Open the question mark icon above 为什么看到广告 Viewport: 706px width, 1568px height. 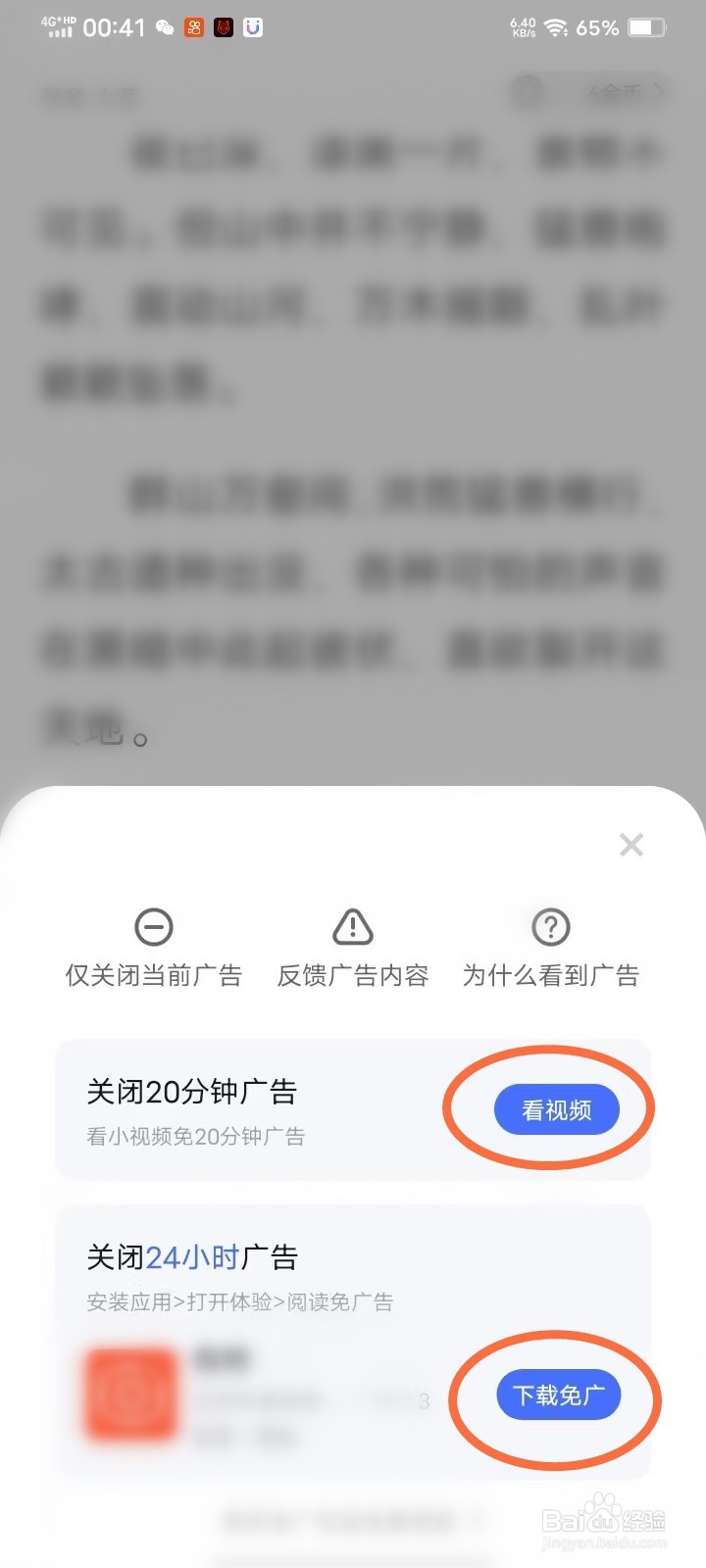point(551,926)
